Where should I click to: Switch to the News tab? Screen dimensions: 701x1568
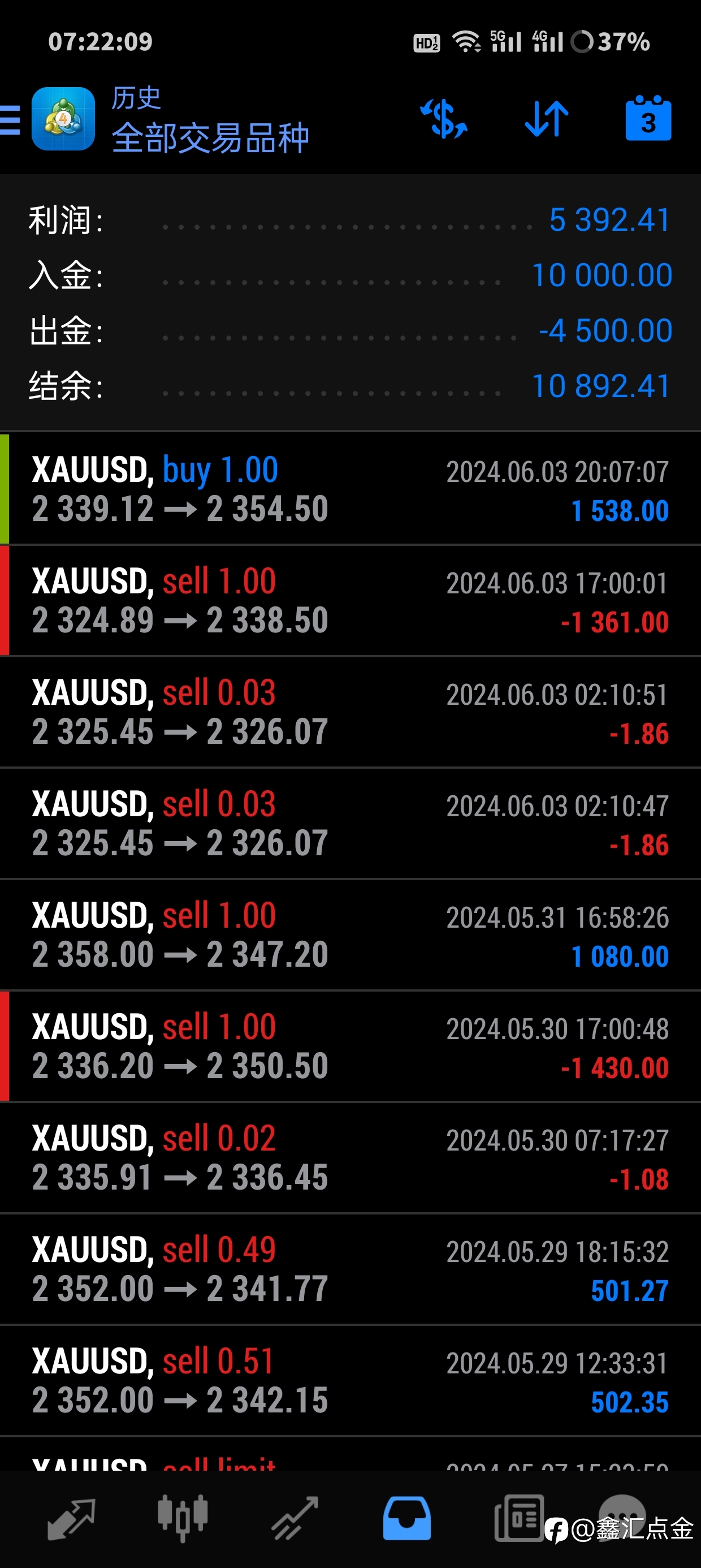(519, 1518)
